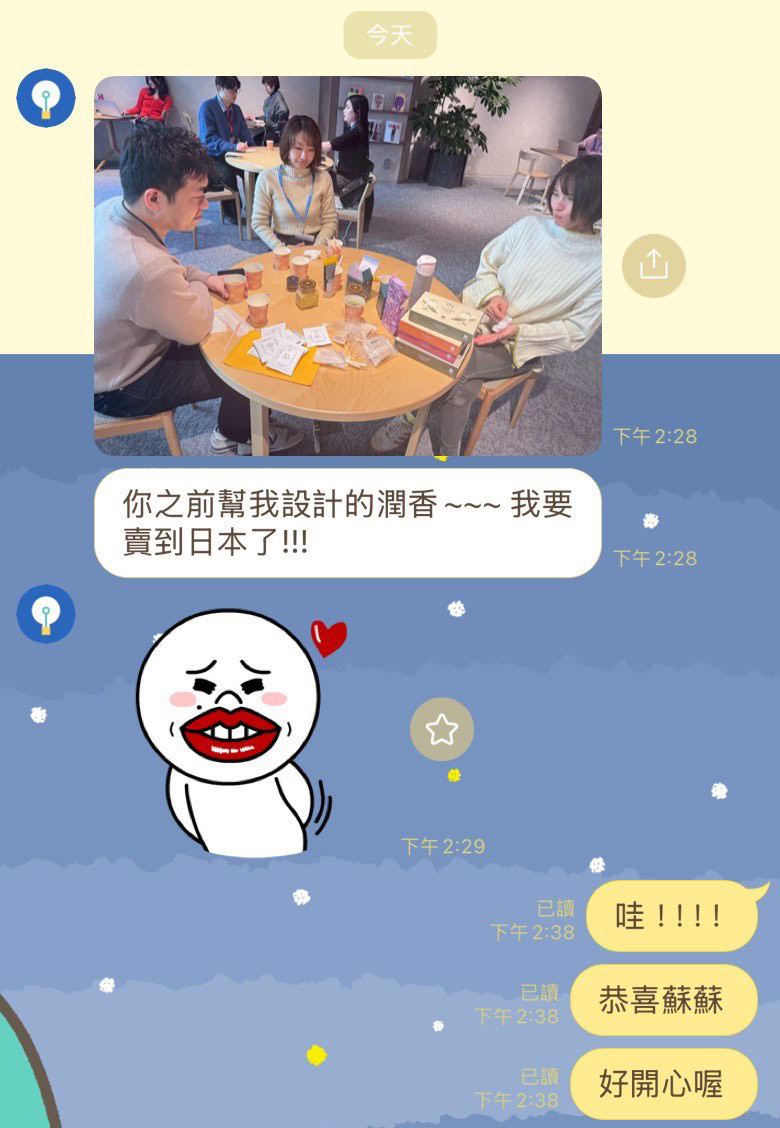Open the sender's avatar next to the photo
Screen dimensions: 780x1128
(46, 98)
